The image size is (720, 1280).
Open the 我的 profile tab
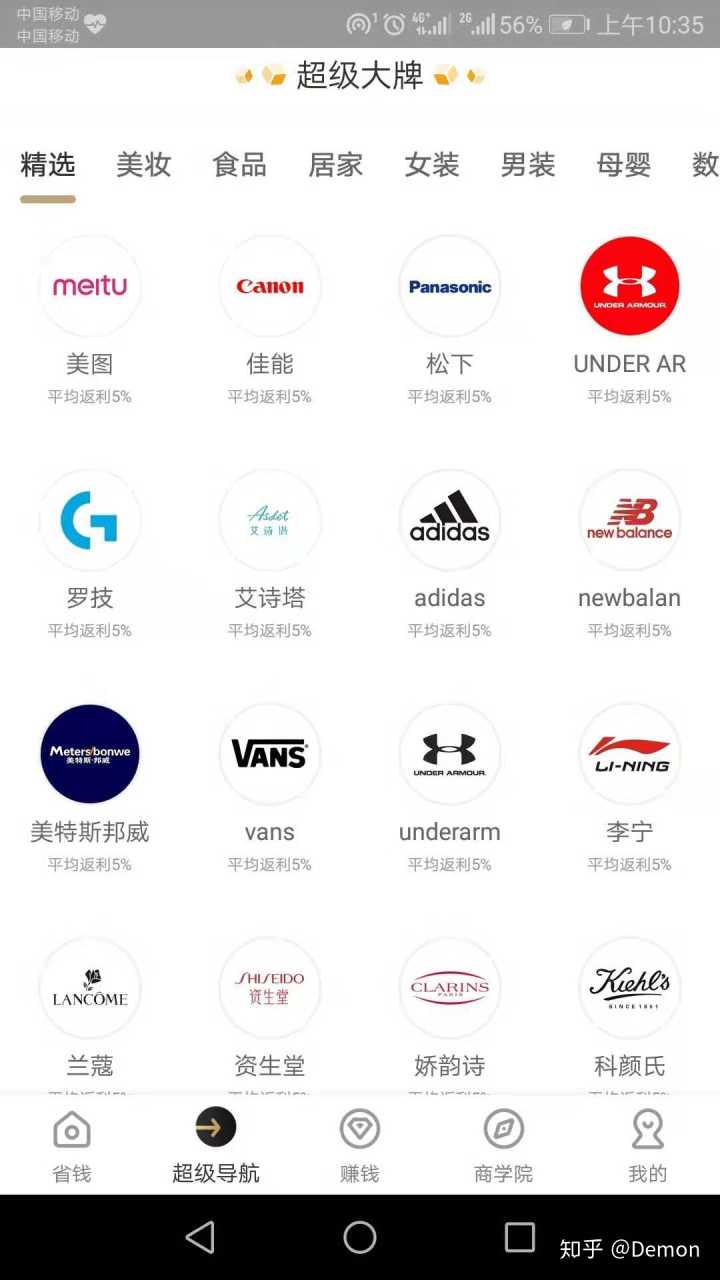648,1146
